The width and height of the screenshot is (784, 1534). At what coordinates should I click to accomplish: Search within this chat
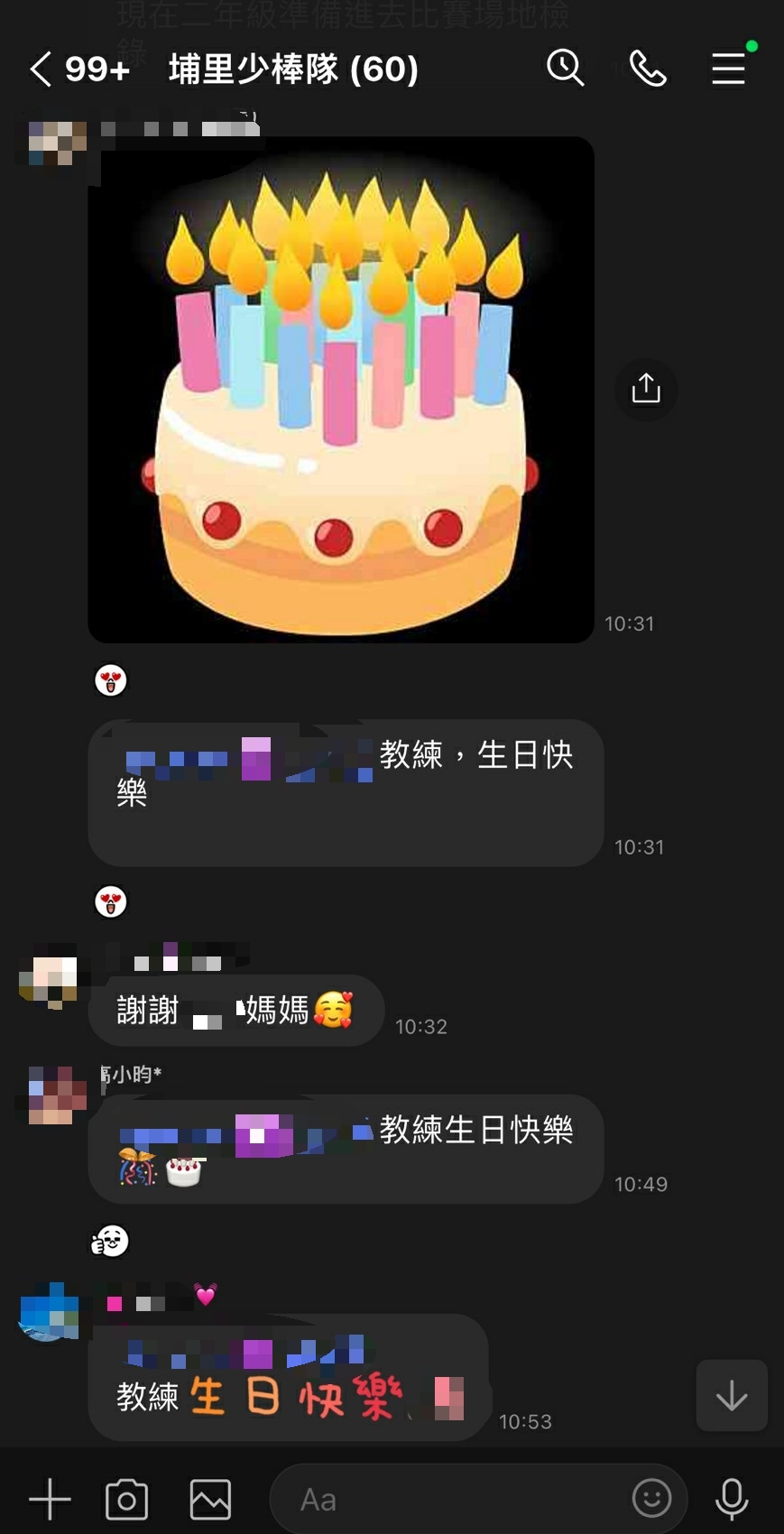(566, 68)
